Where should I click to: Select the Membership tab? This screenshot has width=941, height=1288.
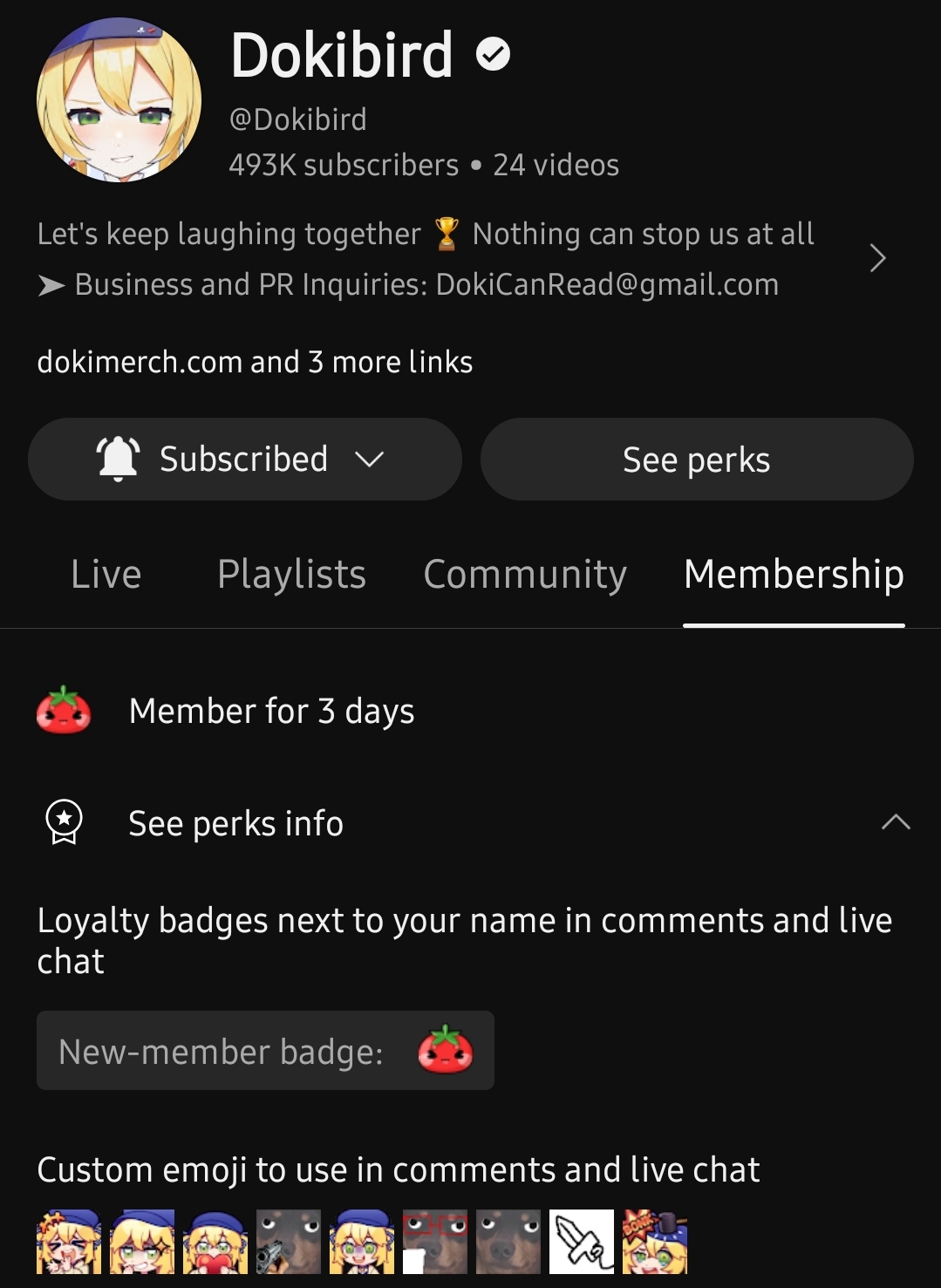[794, 575]
